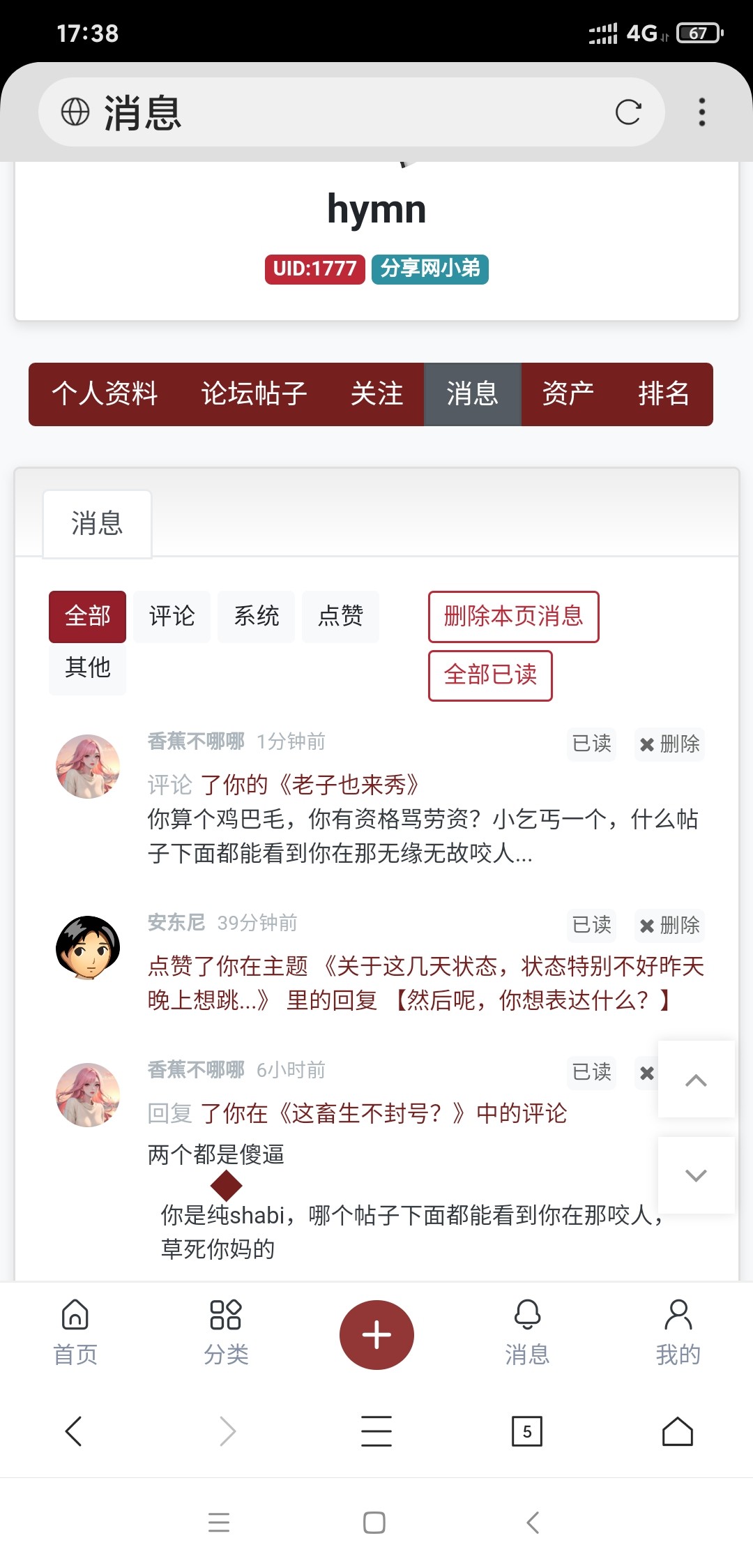The image size is (753, 1568).
Task: Select the 评论 message filter
Action: [x=171, y=616]
